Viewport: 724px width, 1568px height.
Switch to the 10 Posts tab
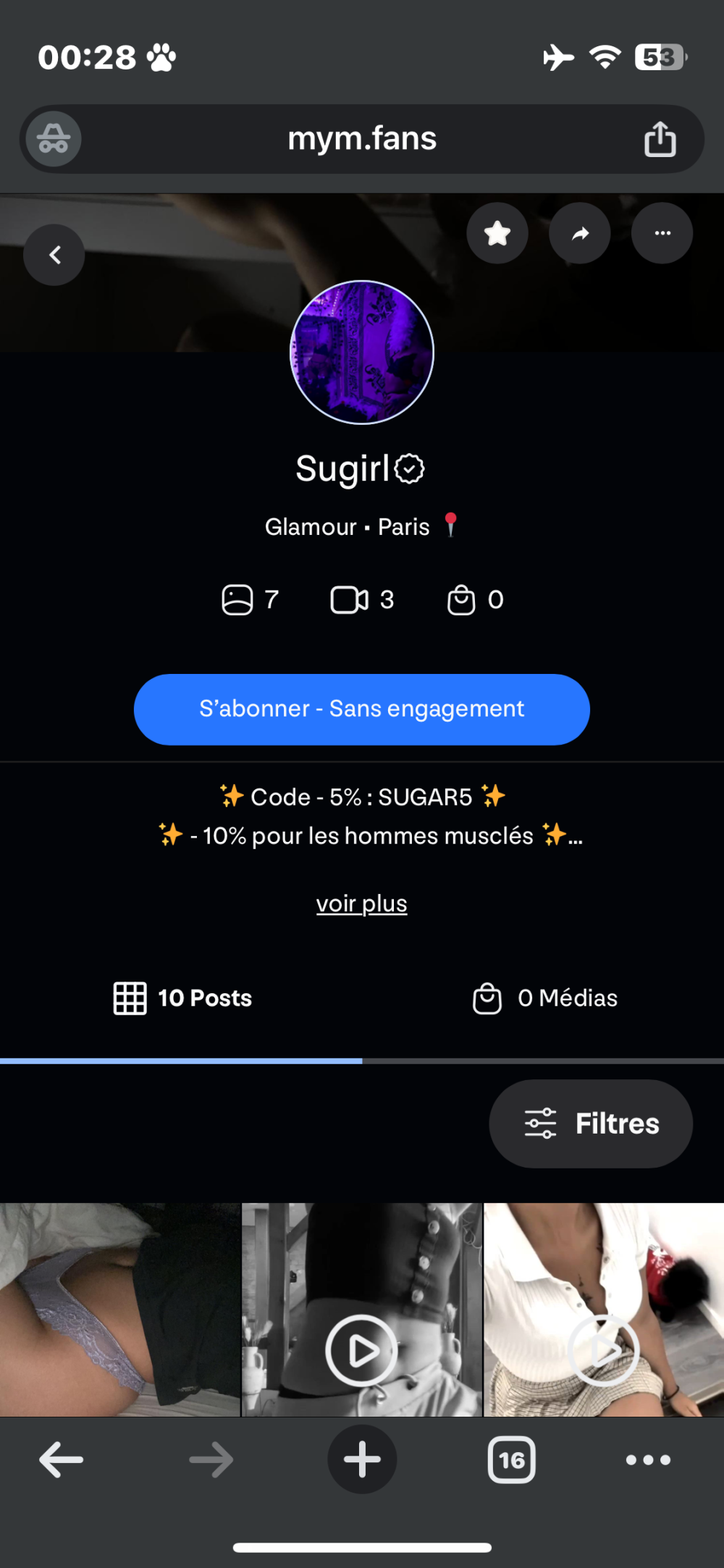(182, 998)
